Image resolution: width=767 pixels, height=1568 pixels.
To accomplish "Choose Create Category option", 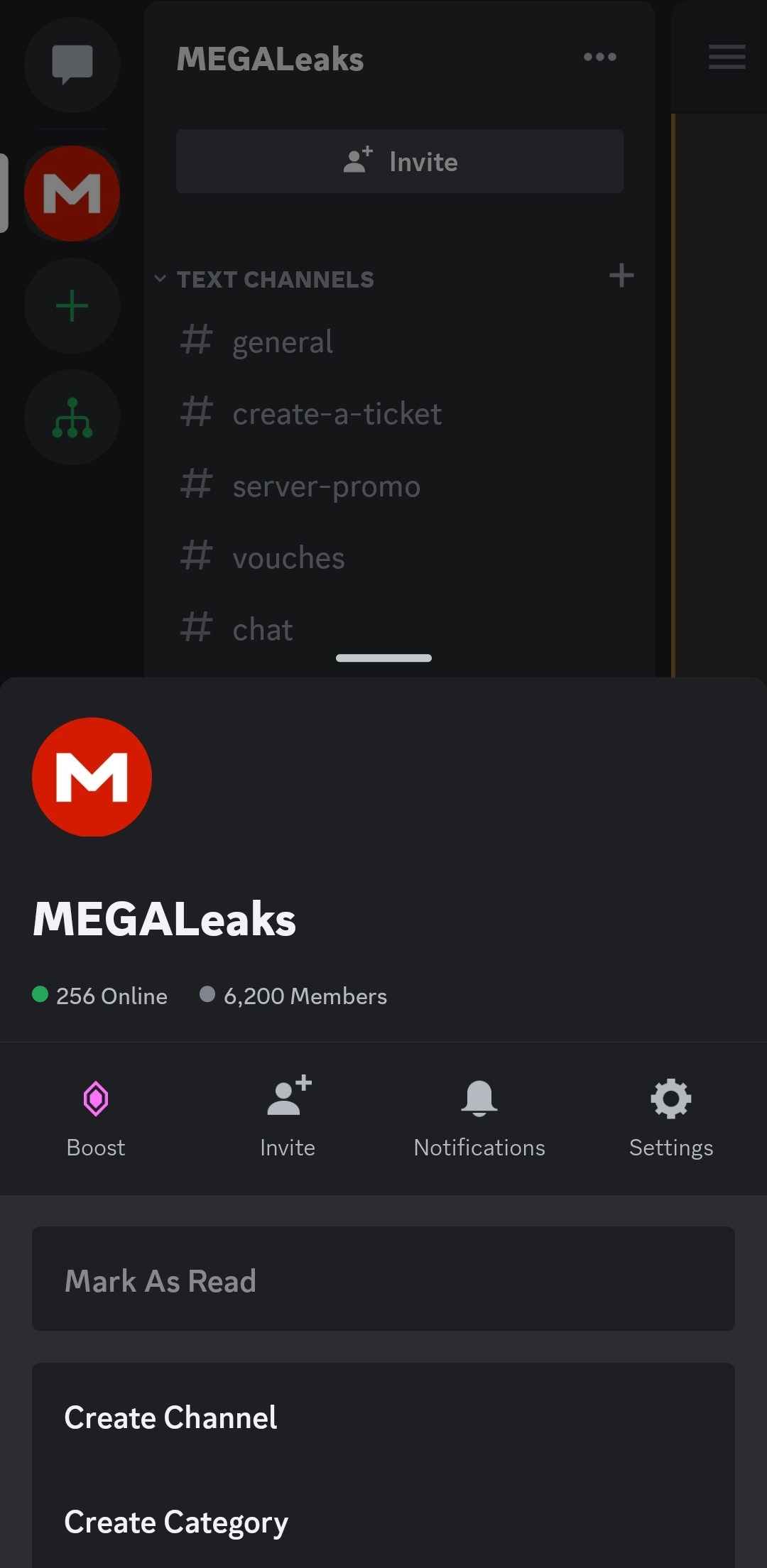I will (x=383, y=1521).
